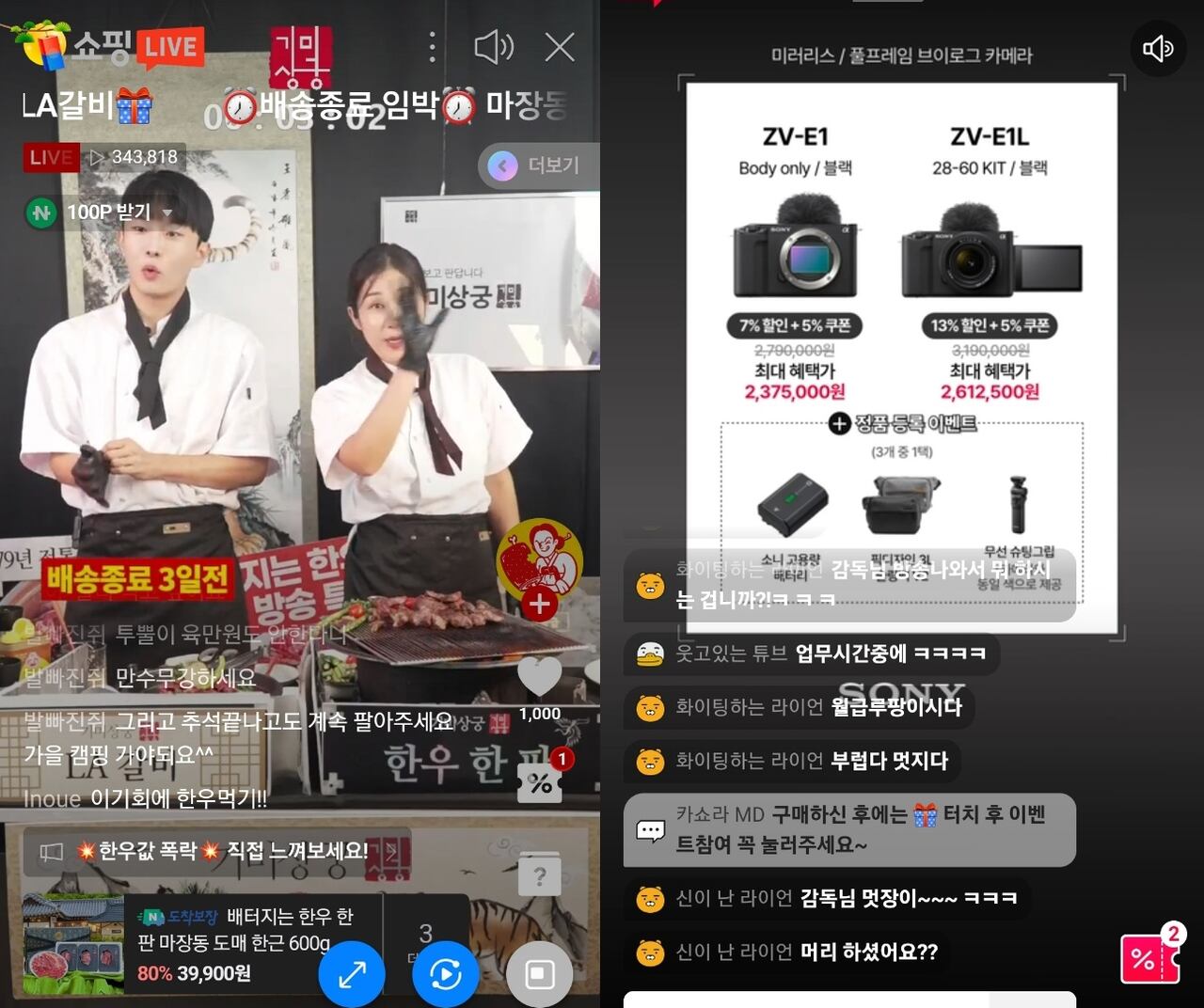Tap the 더보기 button
The width and height of the screenshot is (1204, 1008).
click(537, 166)
